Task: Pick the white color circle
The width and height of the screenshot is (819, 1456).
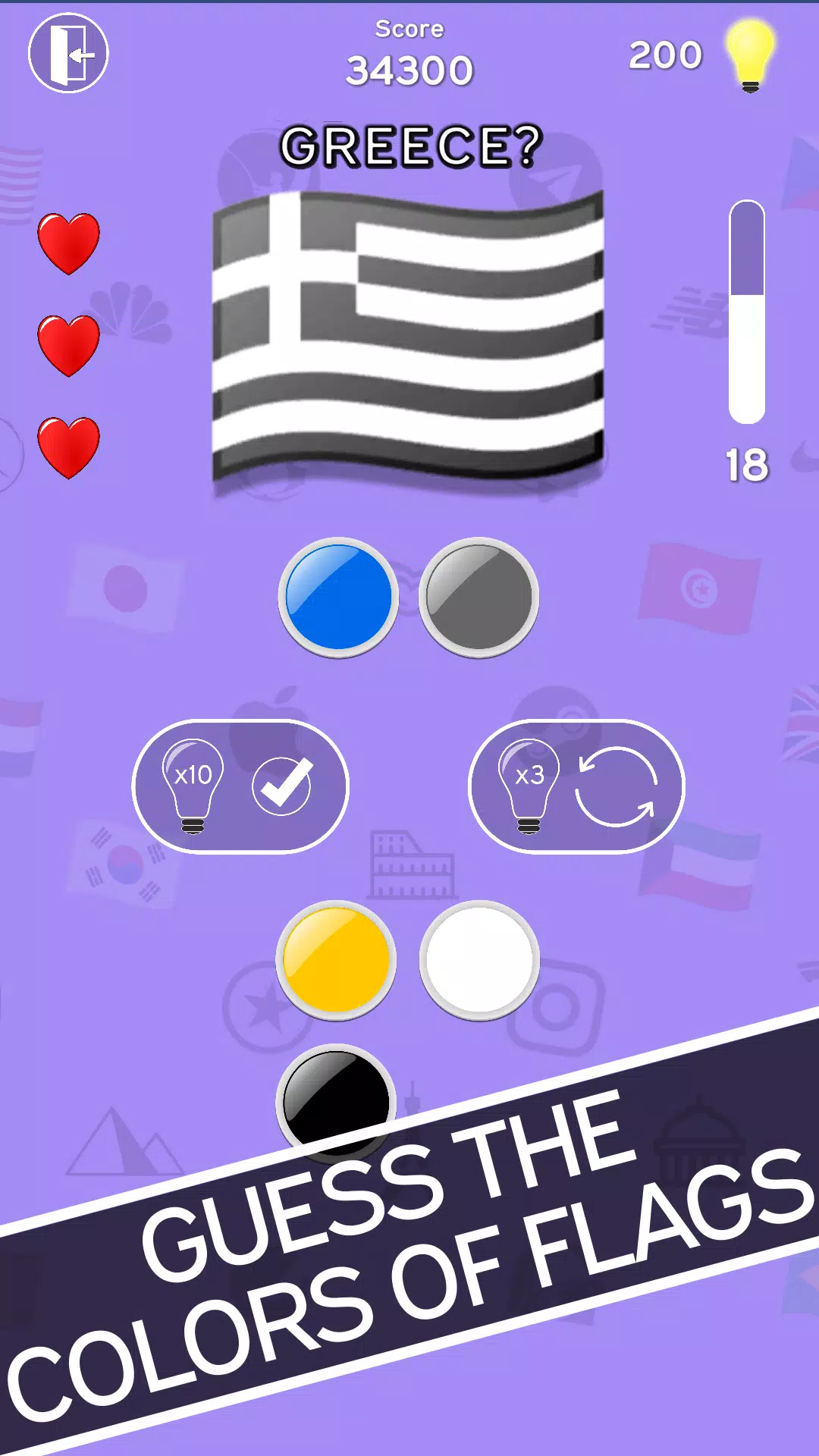Action: pyautogui.click(x=479, y=960)
